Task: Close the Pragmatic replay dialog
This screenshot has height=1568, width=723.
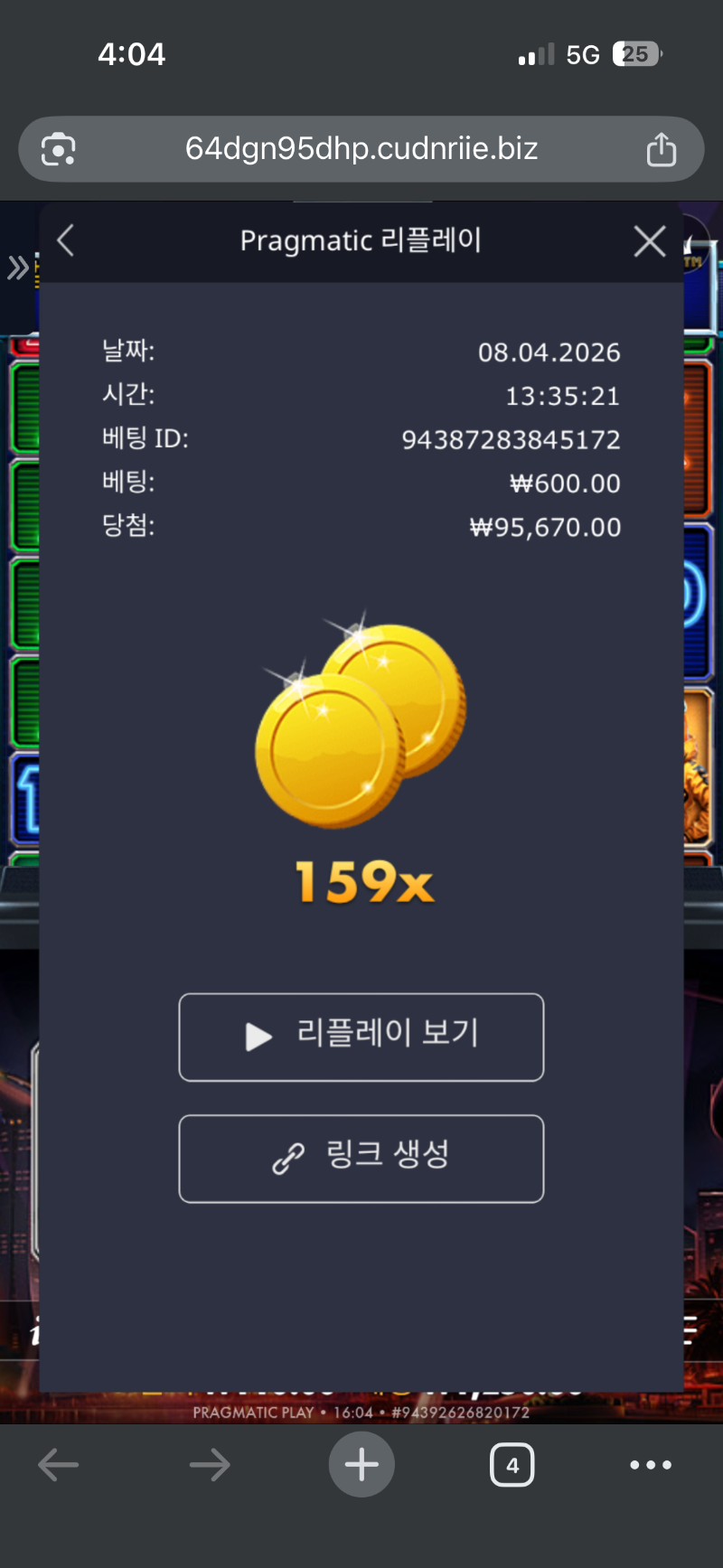Action: [x=650, y=241]
